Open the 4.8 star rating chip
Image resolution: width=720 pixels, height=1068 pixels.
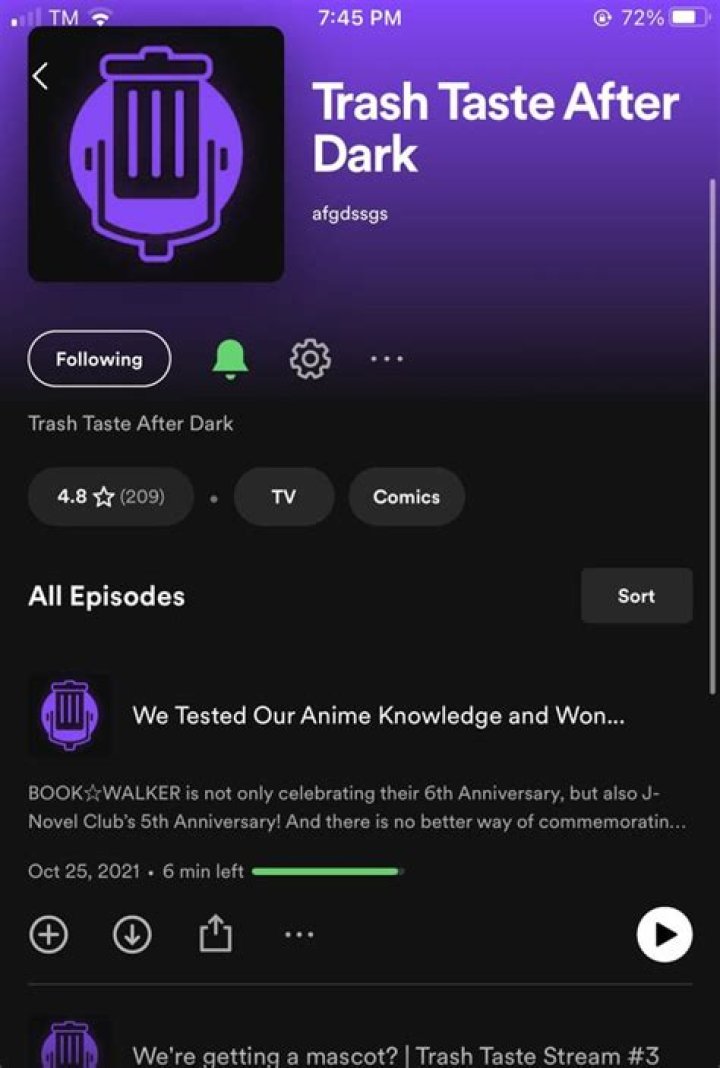pyautogui.click(x=111, y=497)
